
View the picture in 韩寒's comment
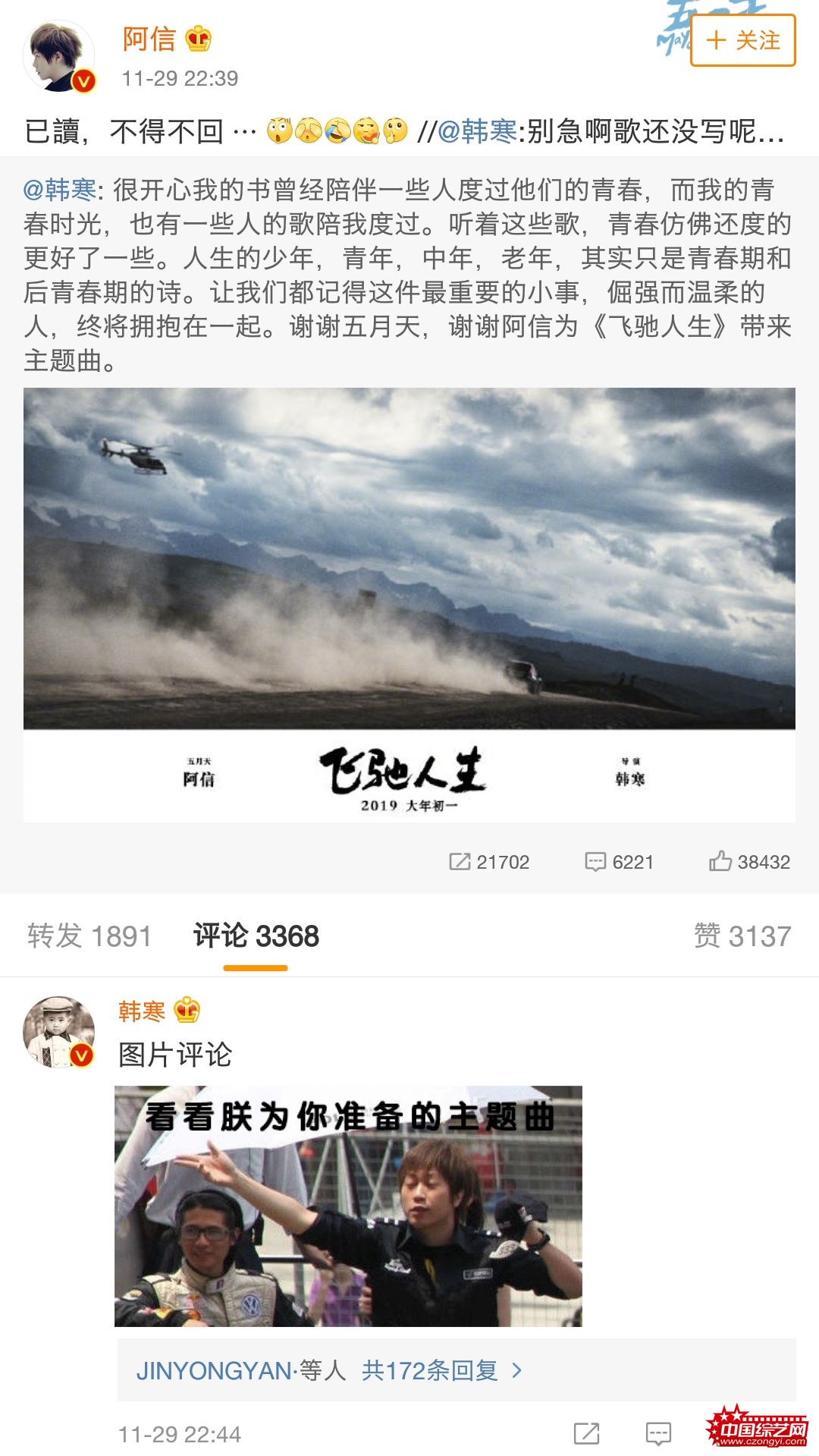click(348, 1206)
